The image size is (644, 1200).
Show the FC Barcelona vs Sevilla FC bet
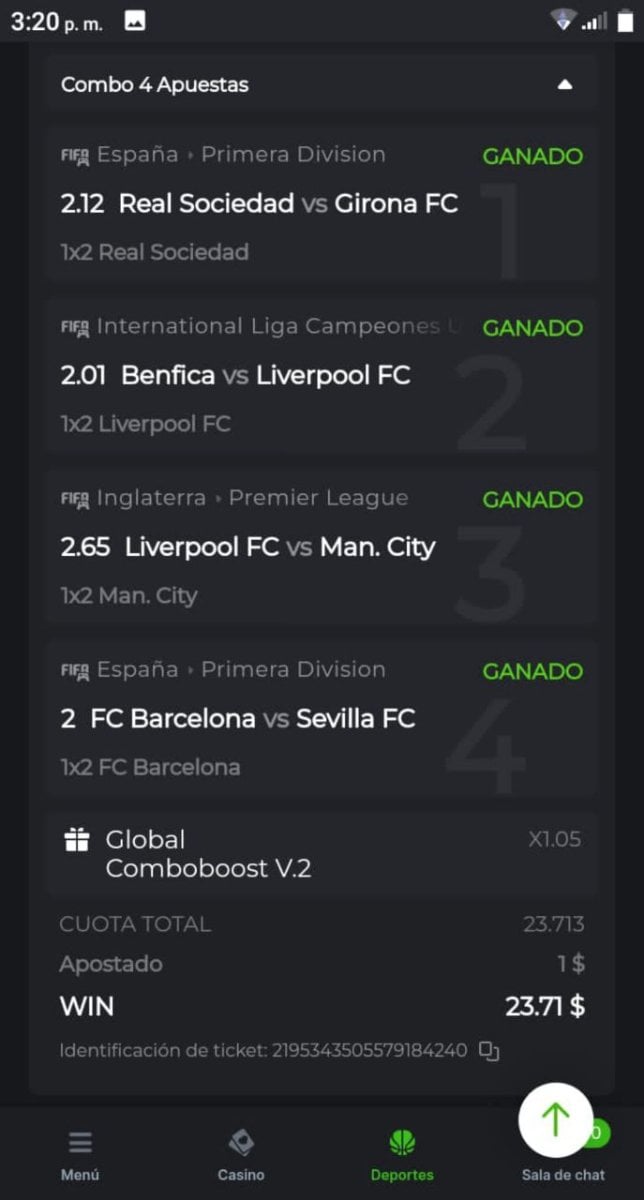[238, 719]
